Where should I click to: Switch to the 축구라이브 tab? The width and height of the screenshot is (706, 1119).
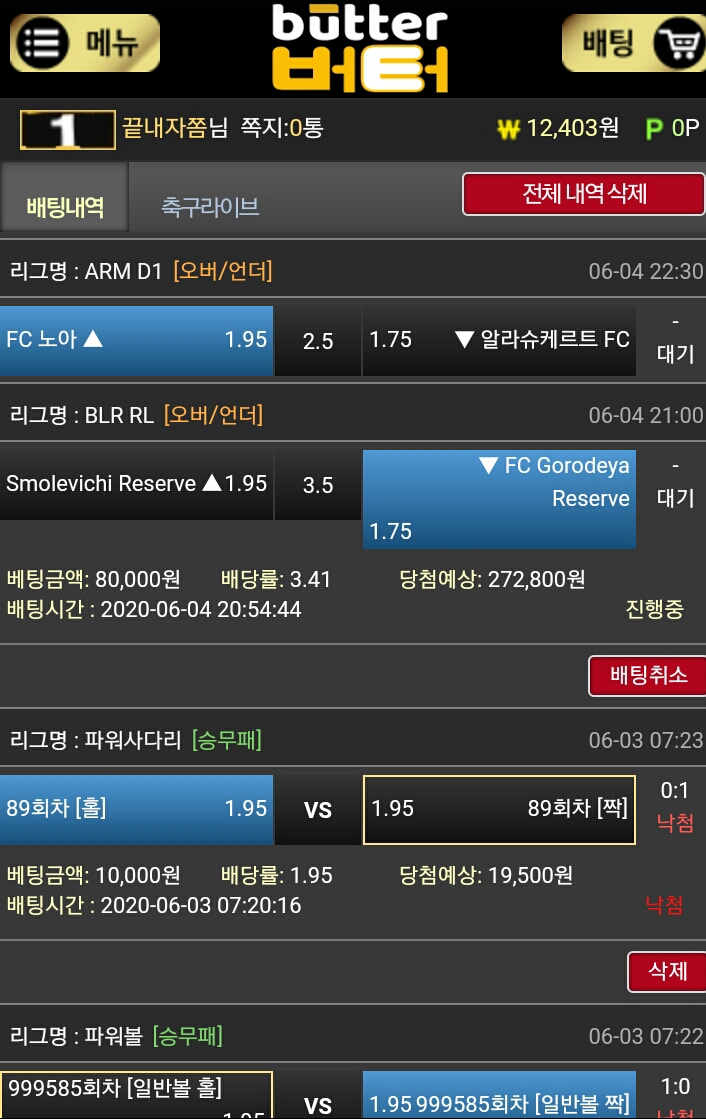click(210, 207)
